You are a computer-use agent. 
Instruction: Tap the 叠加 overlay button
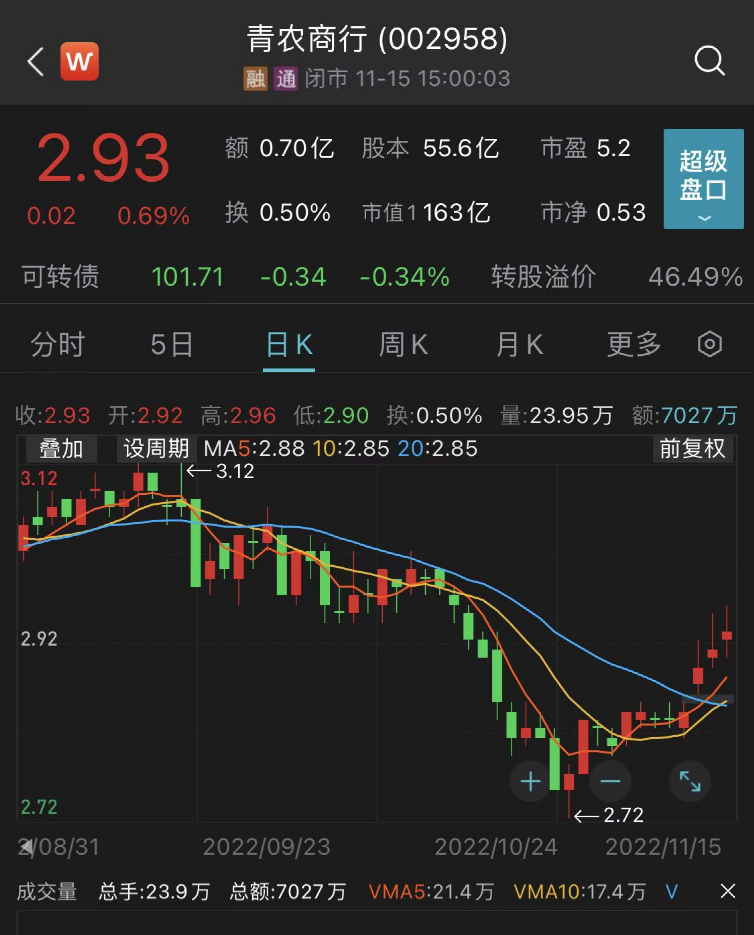pos(61,449)
